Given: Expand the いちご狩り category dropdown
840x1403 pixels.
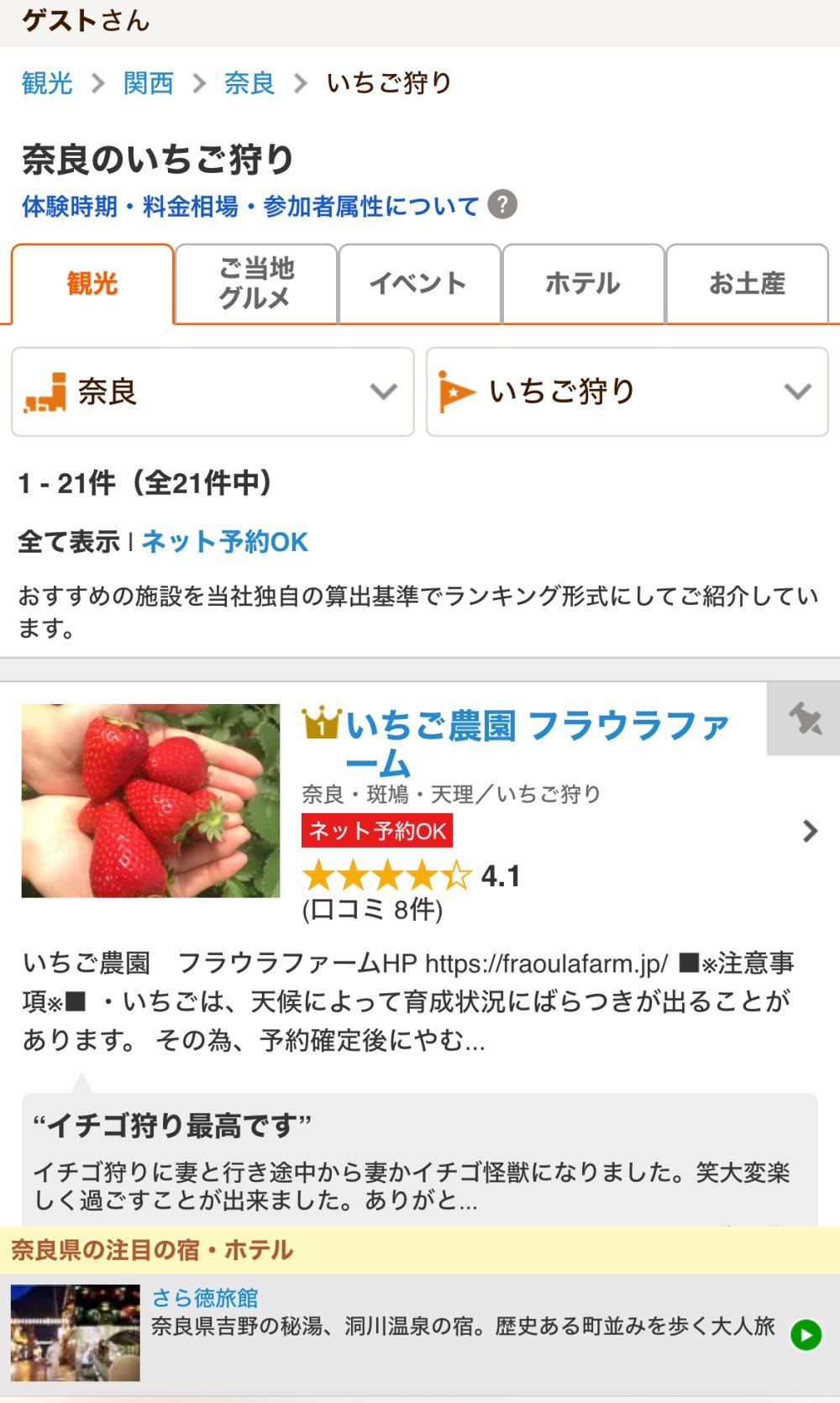Looking at the screenshot, I should tap(627, 391).
